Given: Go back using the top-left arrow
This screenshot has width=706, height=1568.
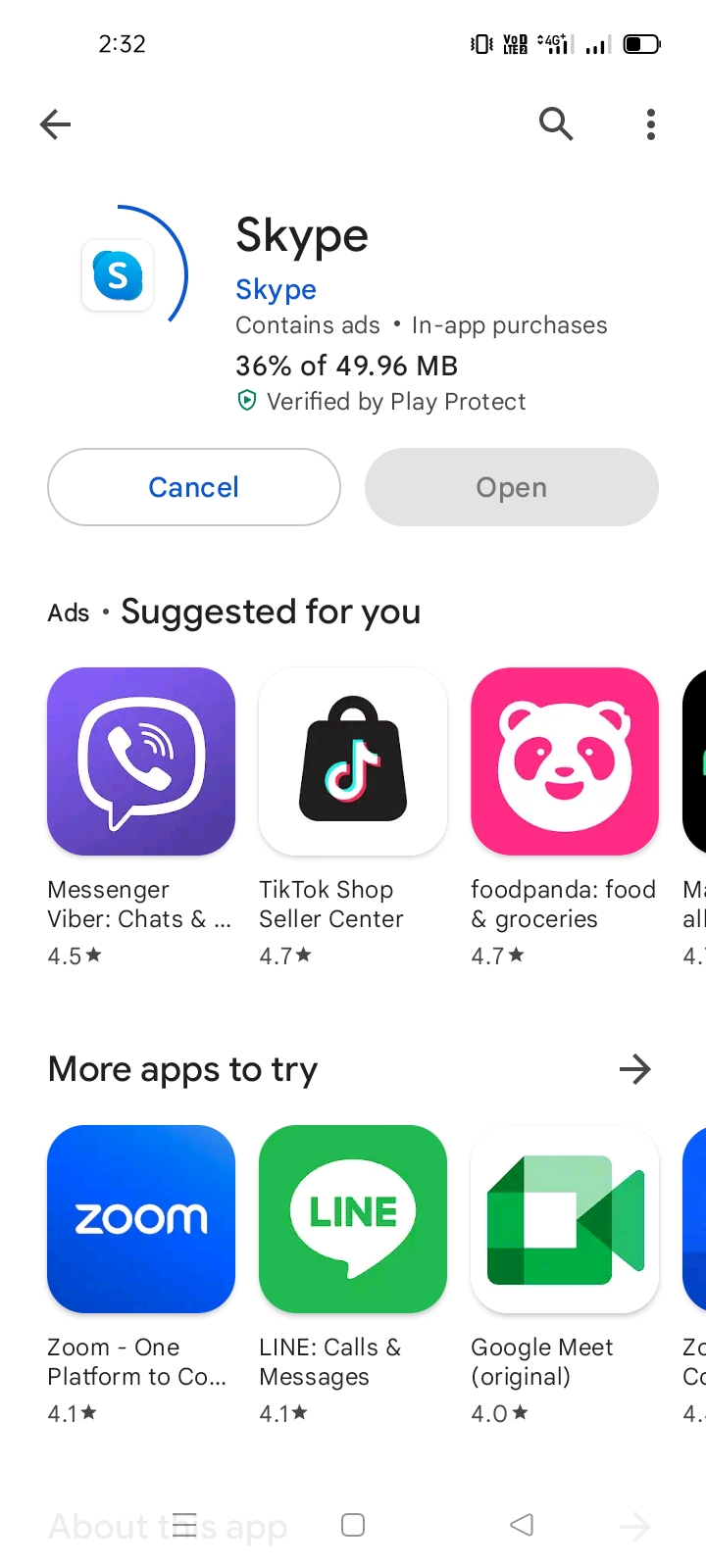Looking at the screenshot, I should tap(56, 124).
